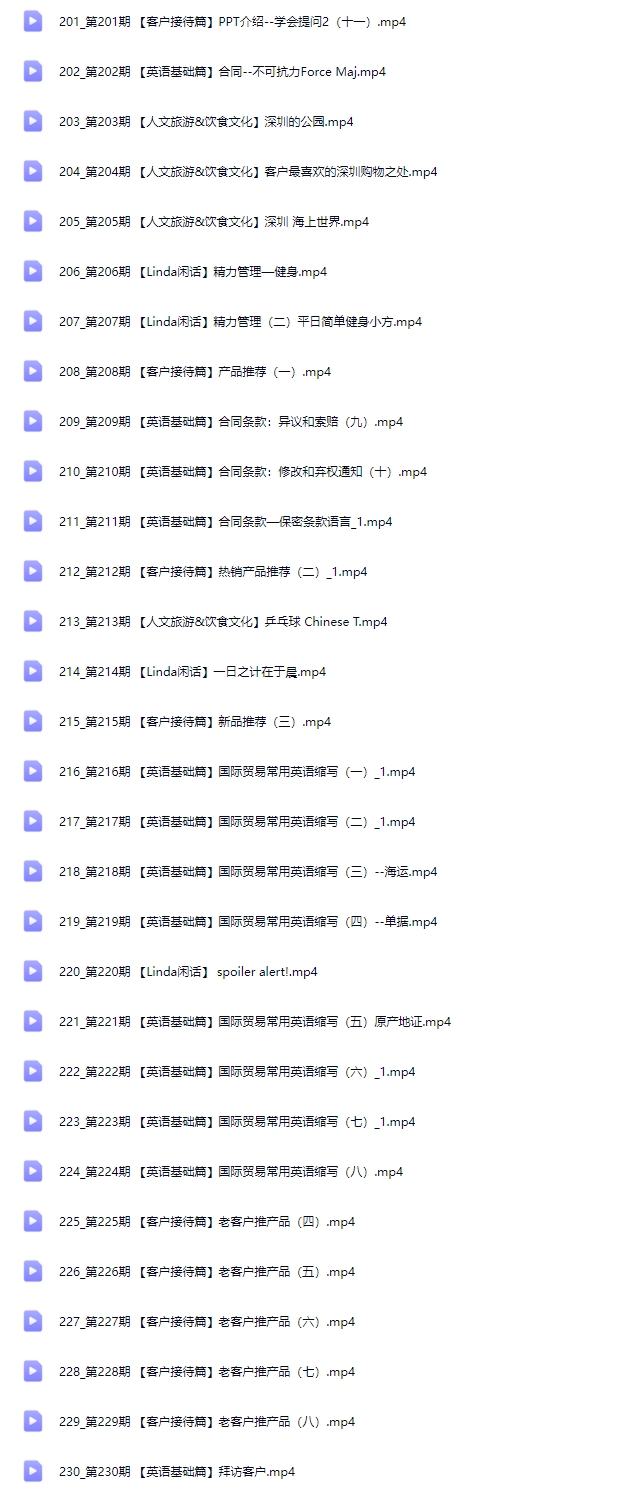Open 205 深圳 海上世界.mp4
Screen dimensions: 633x1496
(x=213, y=222)
